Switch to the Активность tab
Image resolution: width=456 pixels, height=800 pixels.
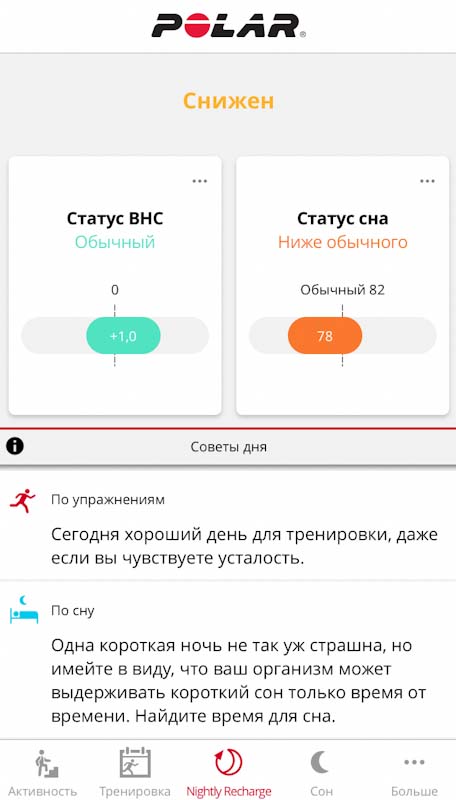pos(43,771)
